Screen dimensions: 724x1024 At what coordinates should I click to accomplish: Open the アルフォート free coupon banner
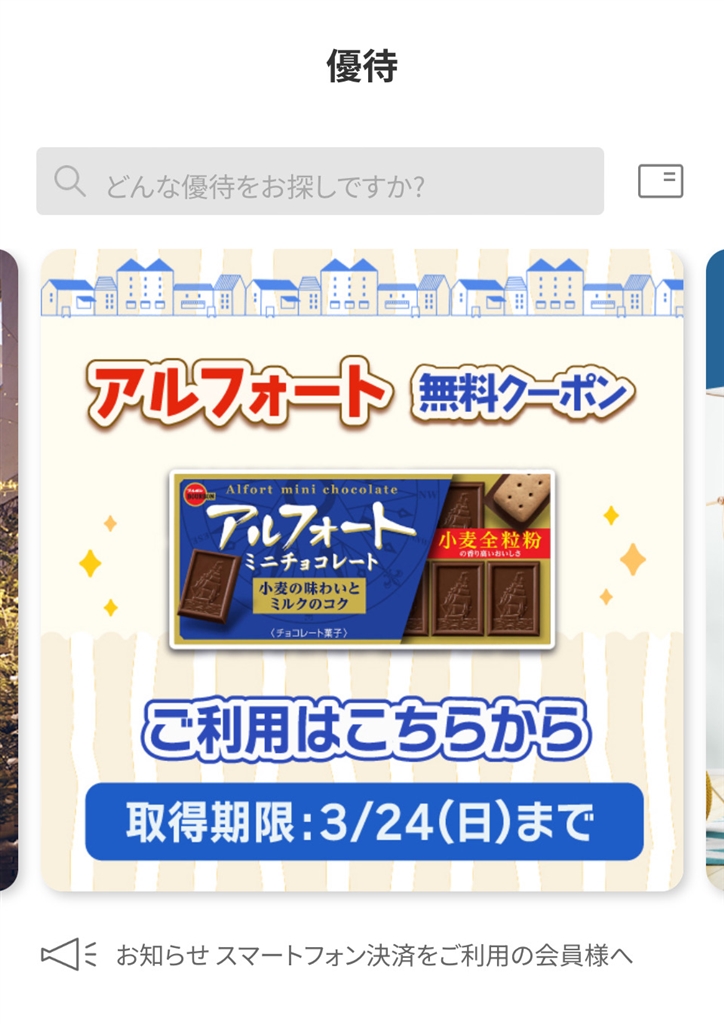point(362,570)
